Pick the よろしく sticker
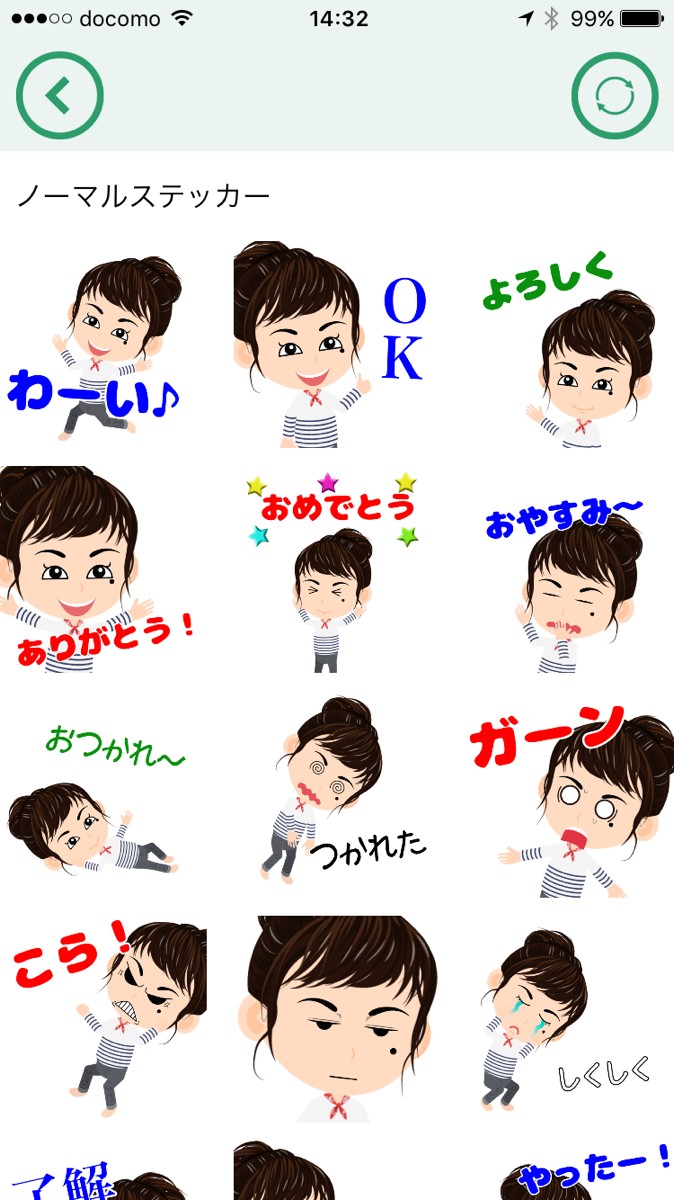The width and height of the screenshot is (674, 1200). pos(570,345)
